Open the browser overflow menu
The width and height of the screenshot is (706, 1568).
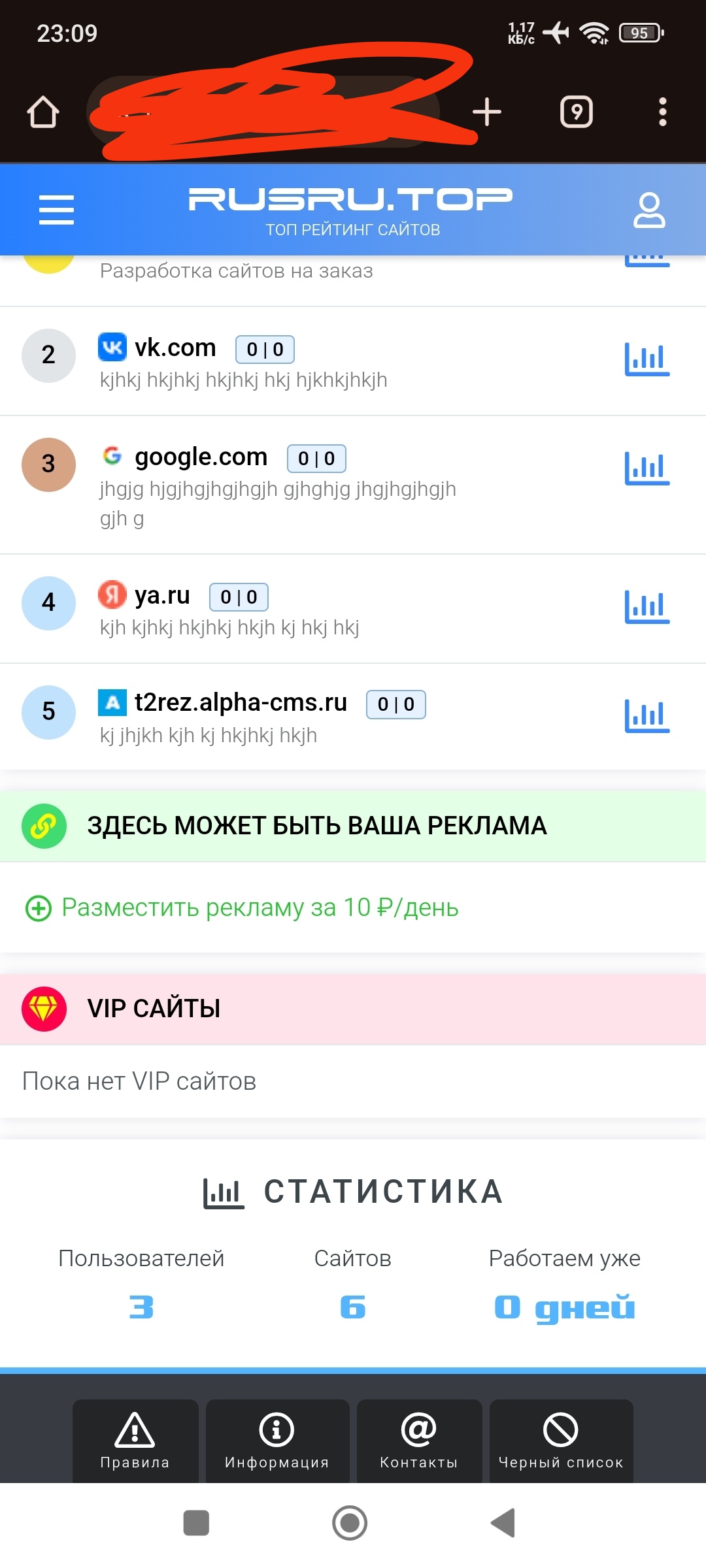(662, 112)
